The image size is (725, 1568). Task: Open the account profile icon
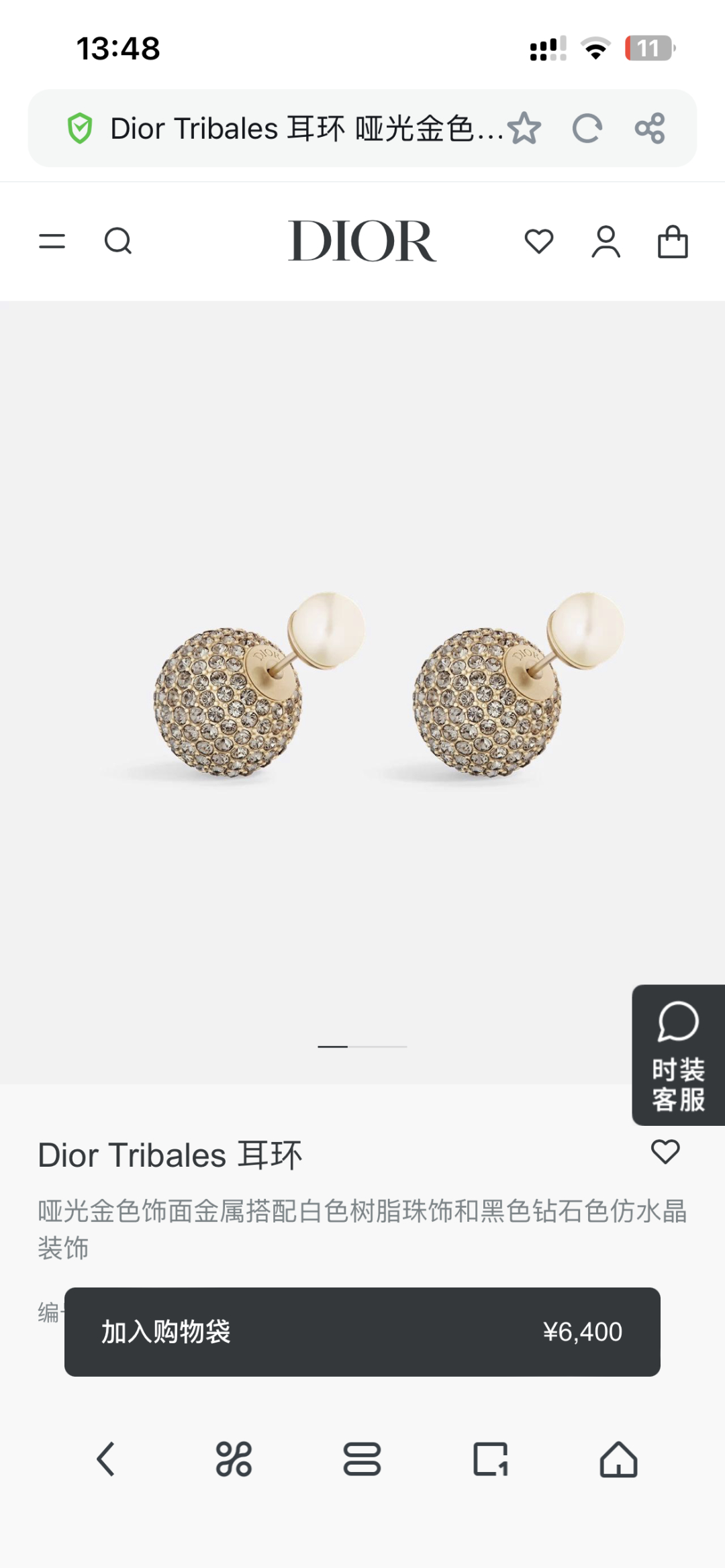point(606,242)
